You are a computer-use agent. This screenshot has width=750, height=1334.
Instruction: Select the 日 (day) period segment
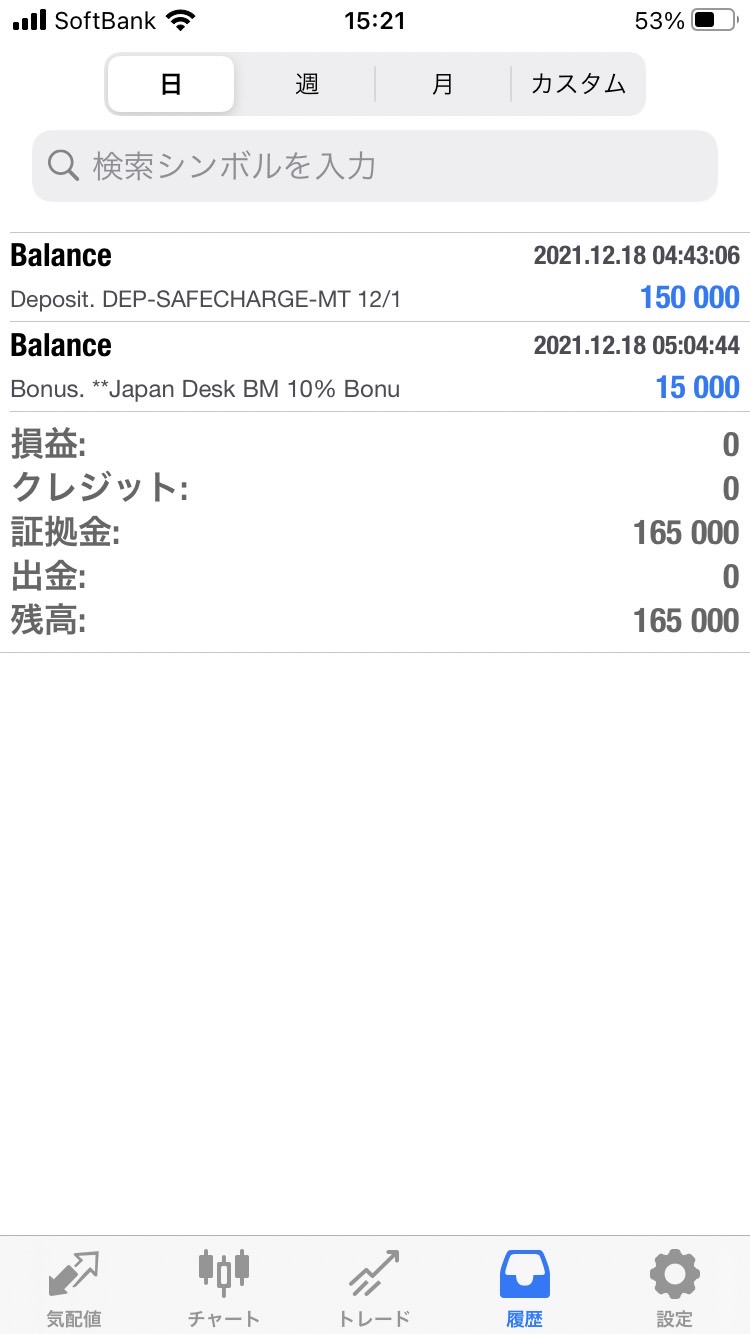click(x=171, y=84)
